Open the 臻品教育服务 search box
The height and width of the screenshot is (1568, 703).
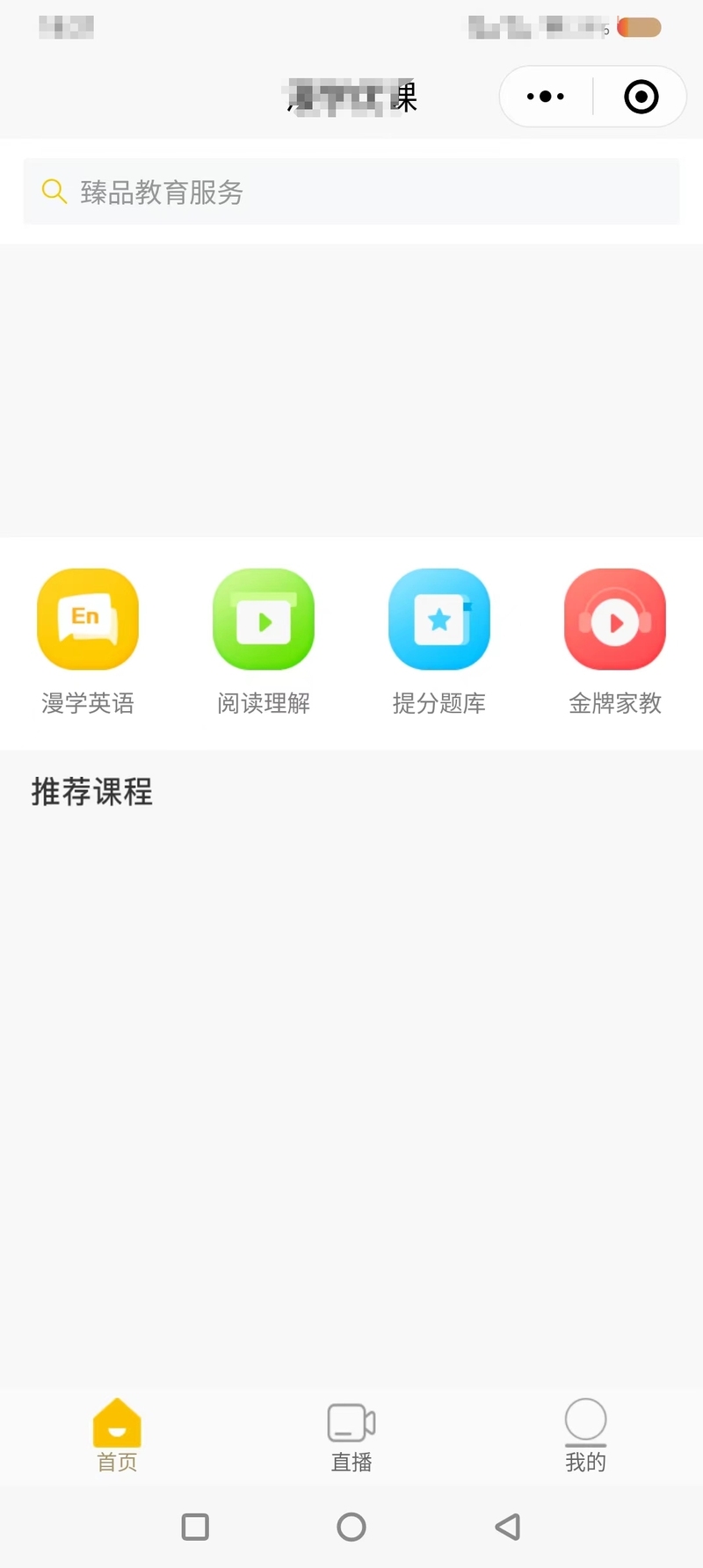[351, 192]
